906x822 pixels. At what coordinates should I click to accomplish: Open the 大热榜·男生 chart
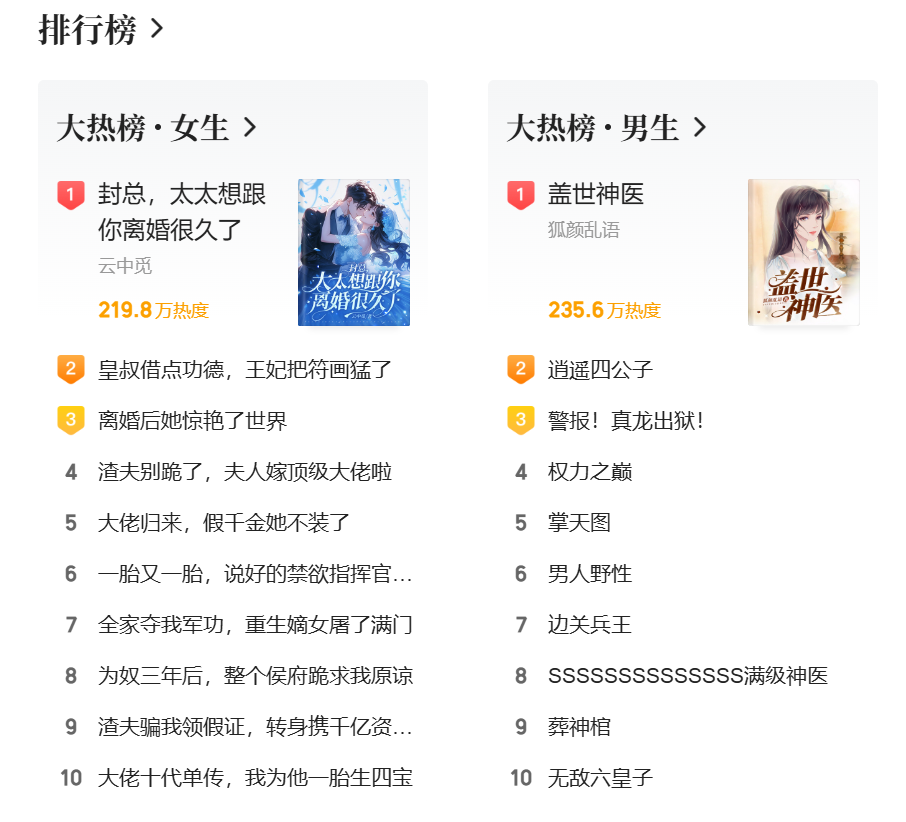[607, 128]
